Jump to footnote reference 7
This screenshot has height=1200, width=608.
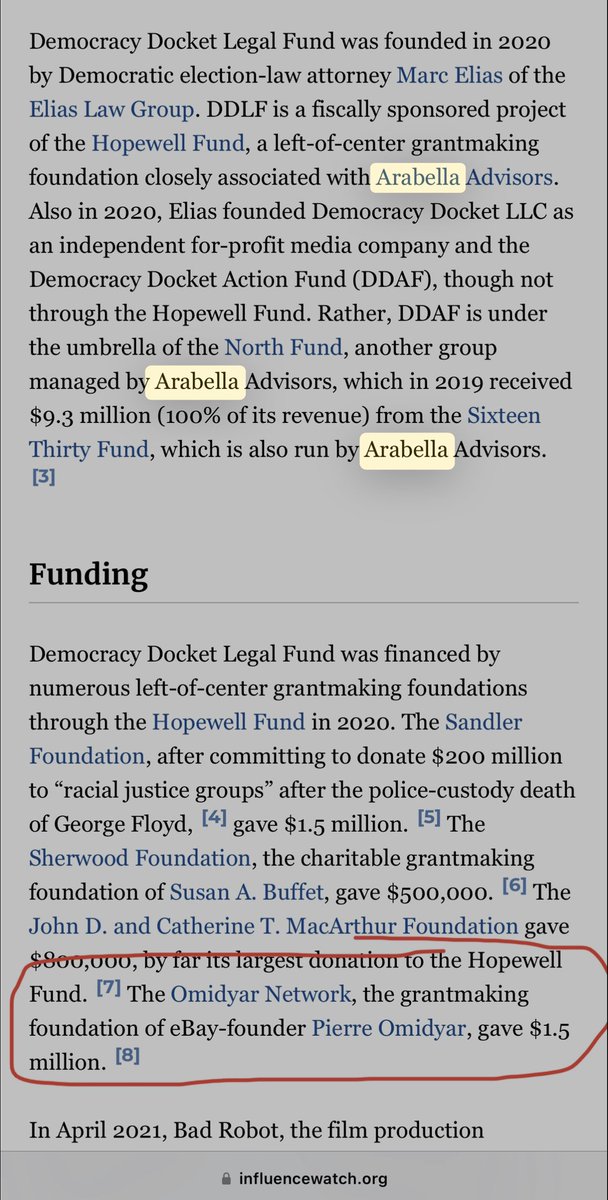click(x=108, y=989)
